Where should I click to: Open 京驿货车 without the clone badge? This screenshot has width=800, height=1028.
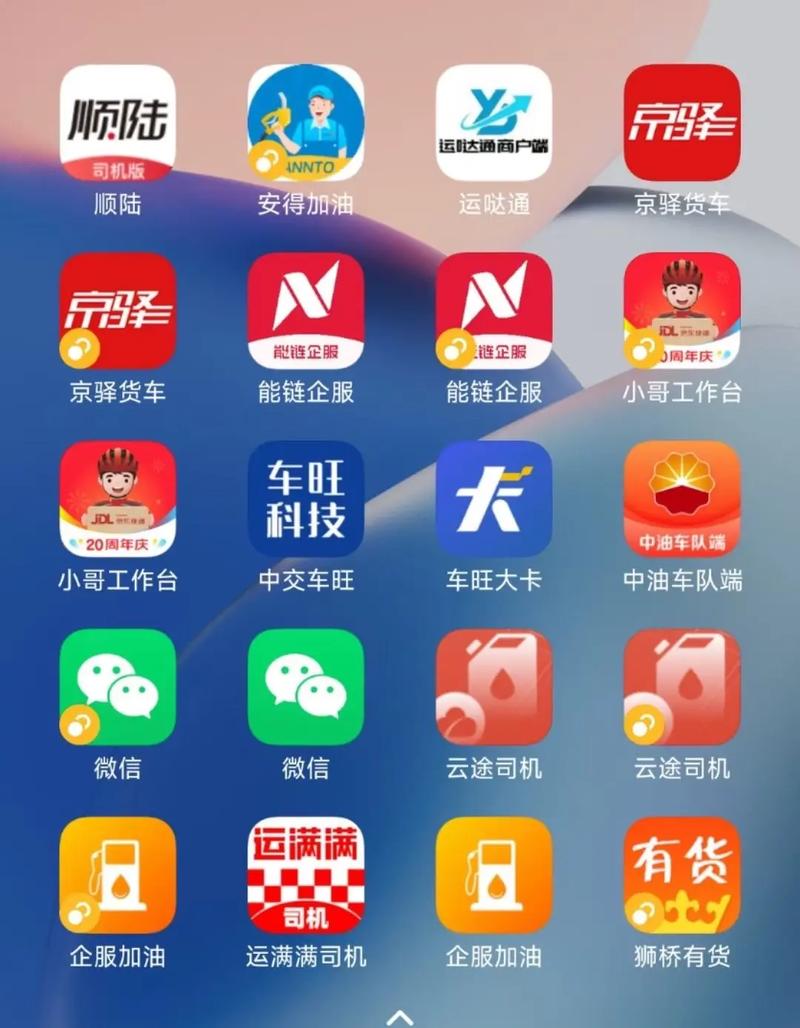[x=682, y=123]
